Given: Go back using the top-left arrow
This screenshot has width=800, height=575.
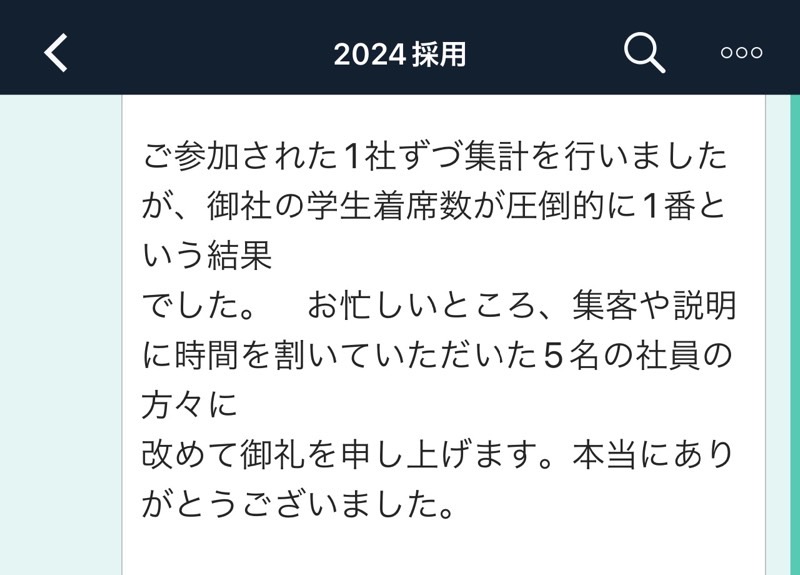Looking at the screenshot, I should (x=57, y=52).
